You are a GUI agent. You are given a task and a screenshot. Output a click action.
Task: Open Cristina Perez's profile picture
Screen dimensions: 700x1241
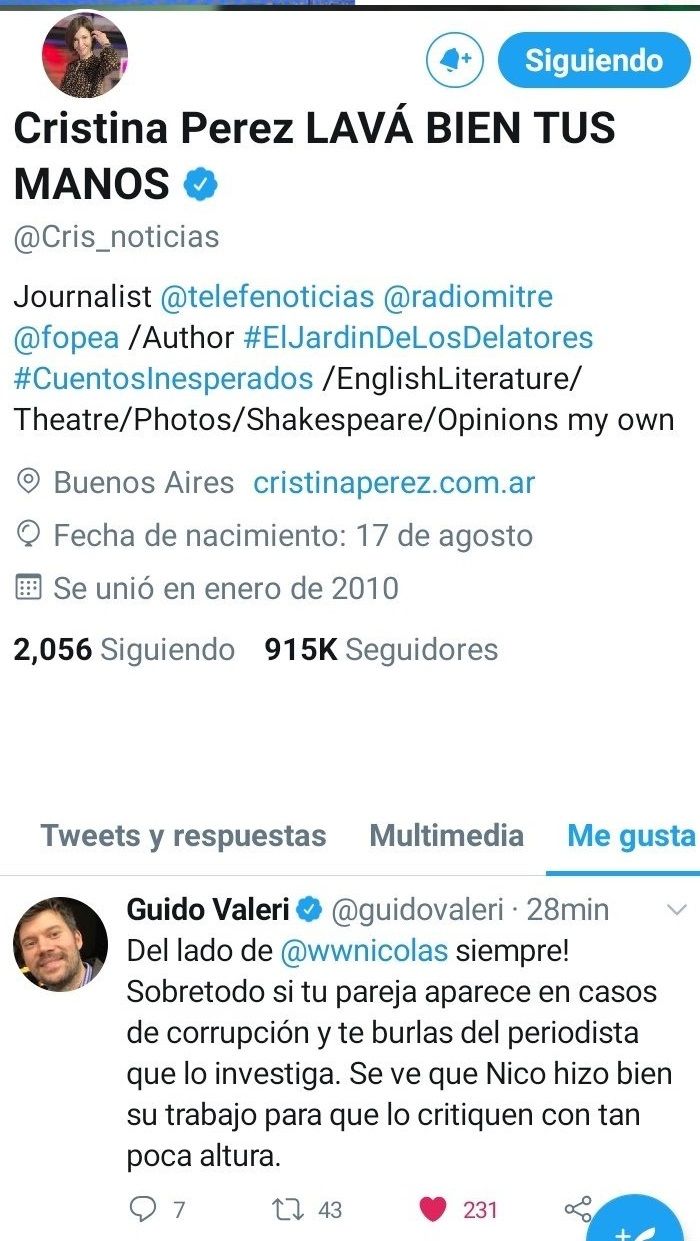pos(84,57)
